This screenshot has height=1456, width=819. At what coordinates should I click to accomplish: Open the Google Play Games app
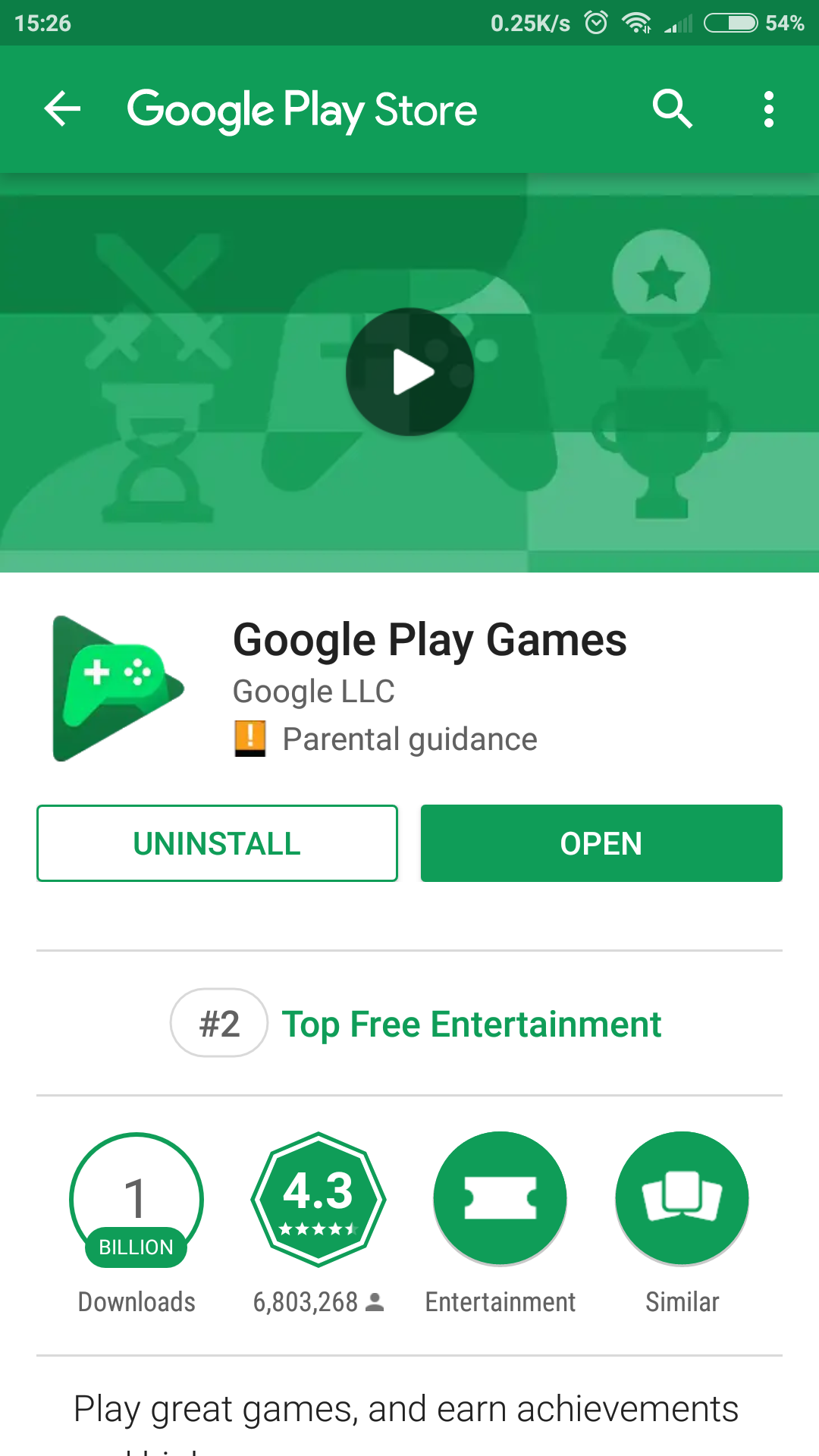coord(601,843)
